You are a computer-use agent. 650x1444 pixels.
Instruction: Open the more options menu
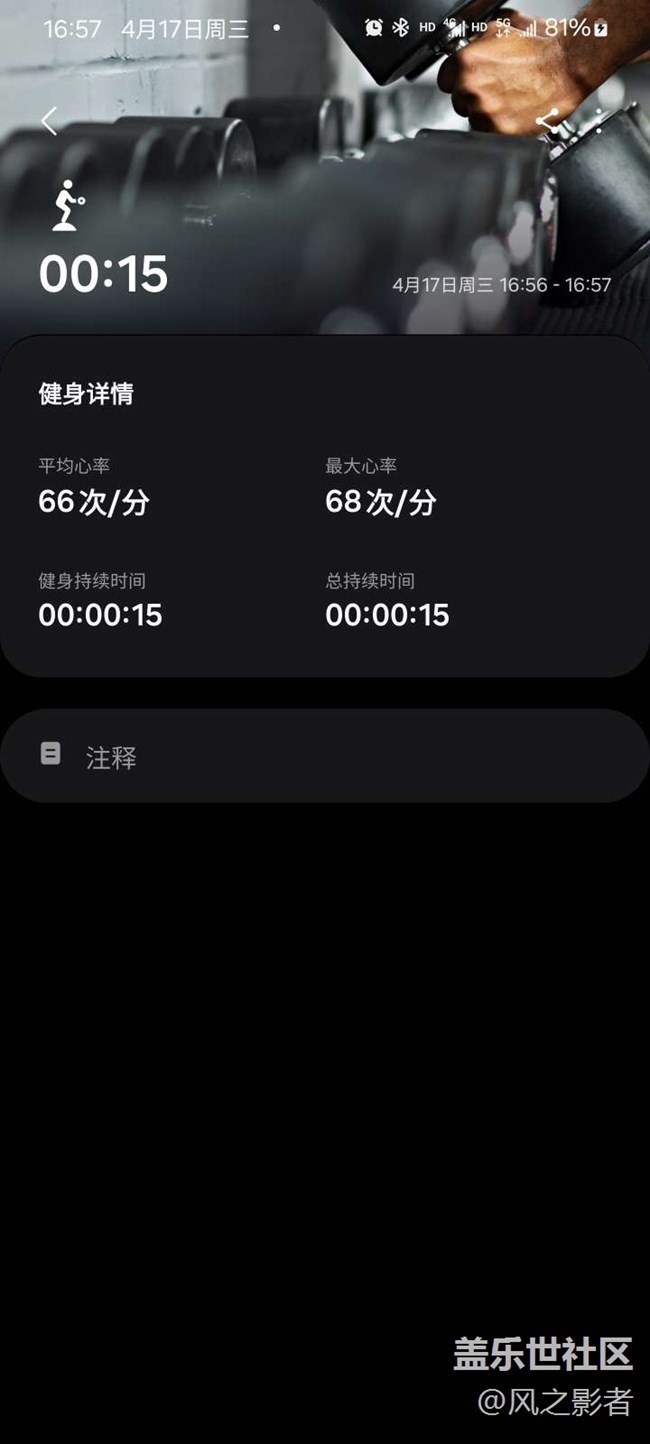point(599,122)
